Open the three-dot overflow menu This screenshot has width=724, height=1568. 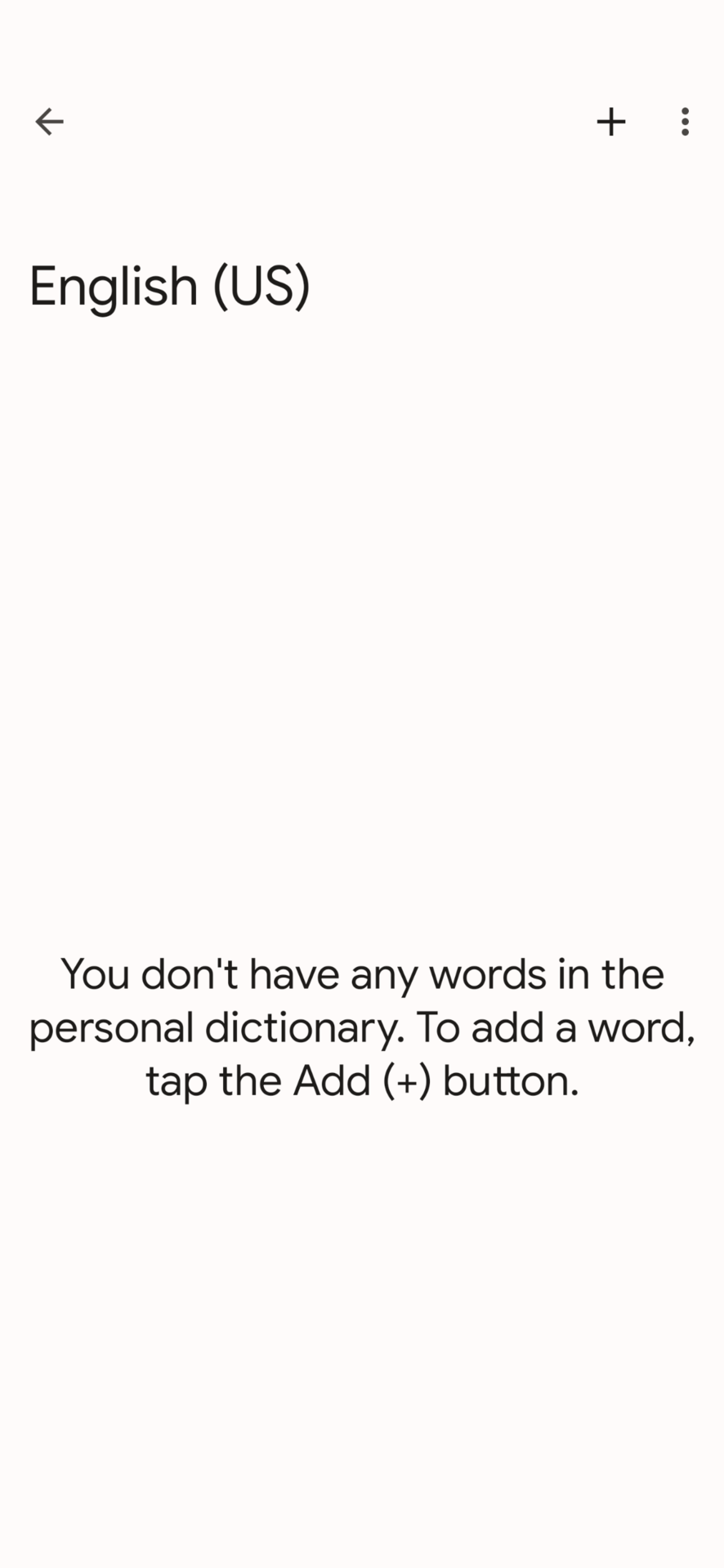(x=685, y=122)
